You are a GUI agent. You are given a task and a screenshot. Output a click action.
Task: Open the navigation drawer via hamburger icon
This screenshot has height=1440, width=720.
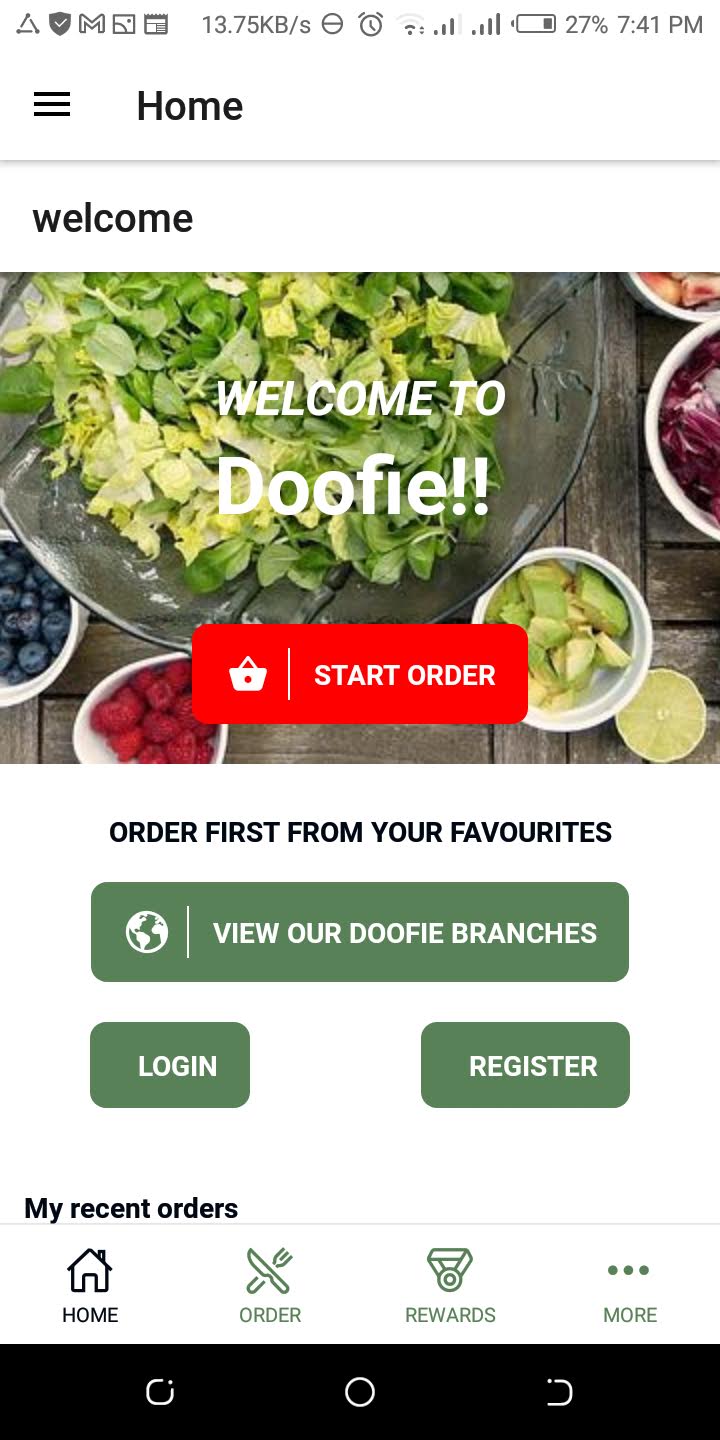point(52,104)
